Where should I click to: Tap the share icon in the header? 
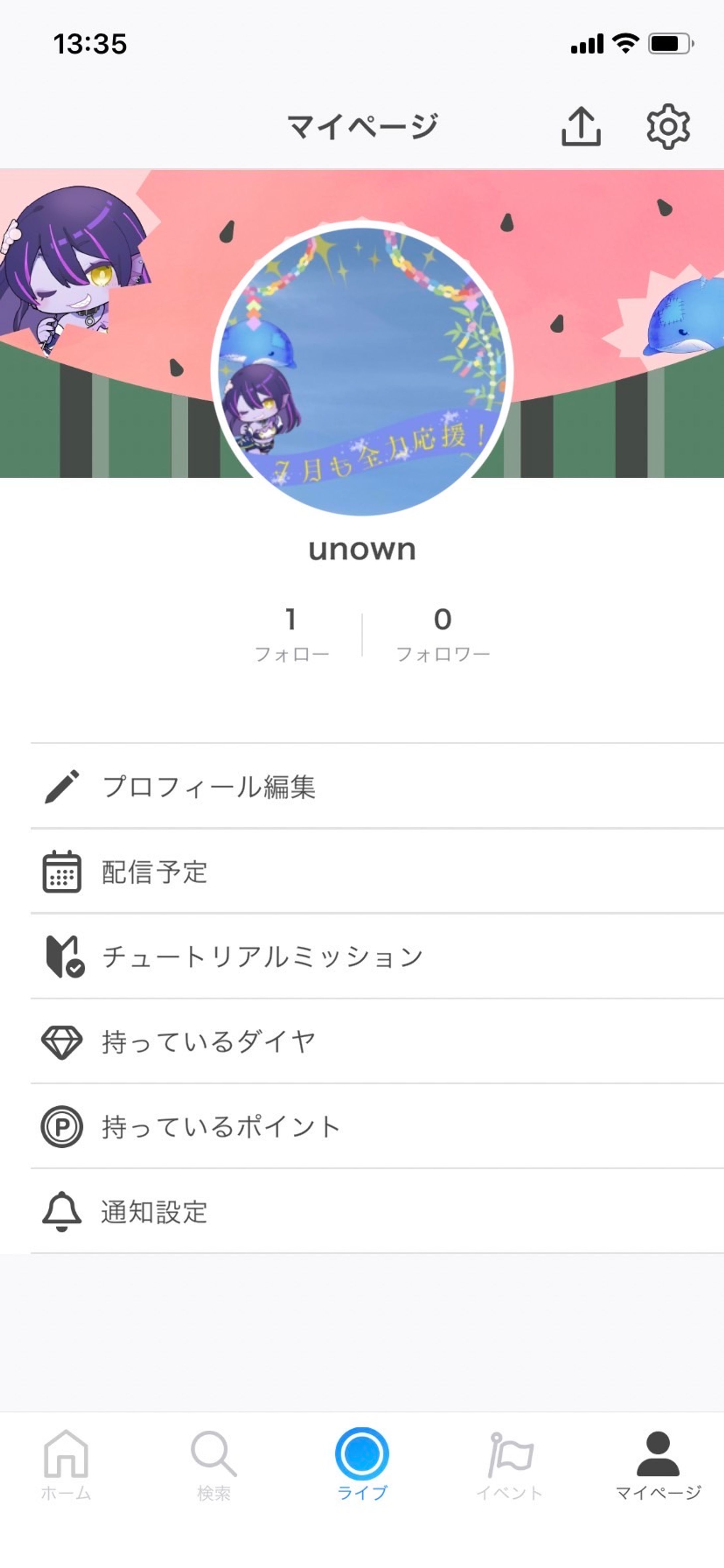tap(580, 127)
